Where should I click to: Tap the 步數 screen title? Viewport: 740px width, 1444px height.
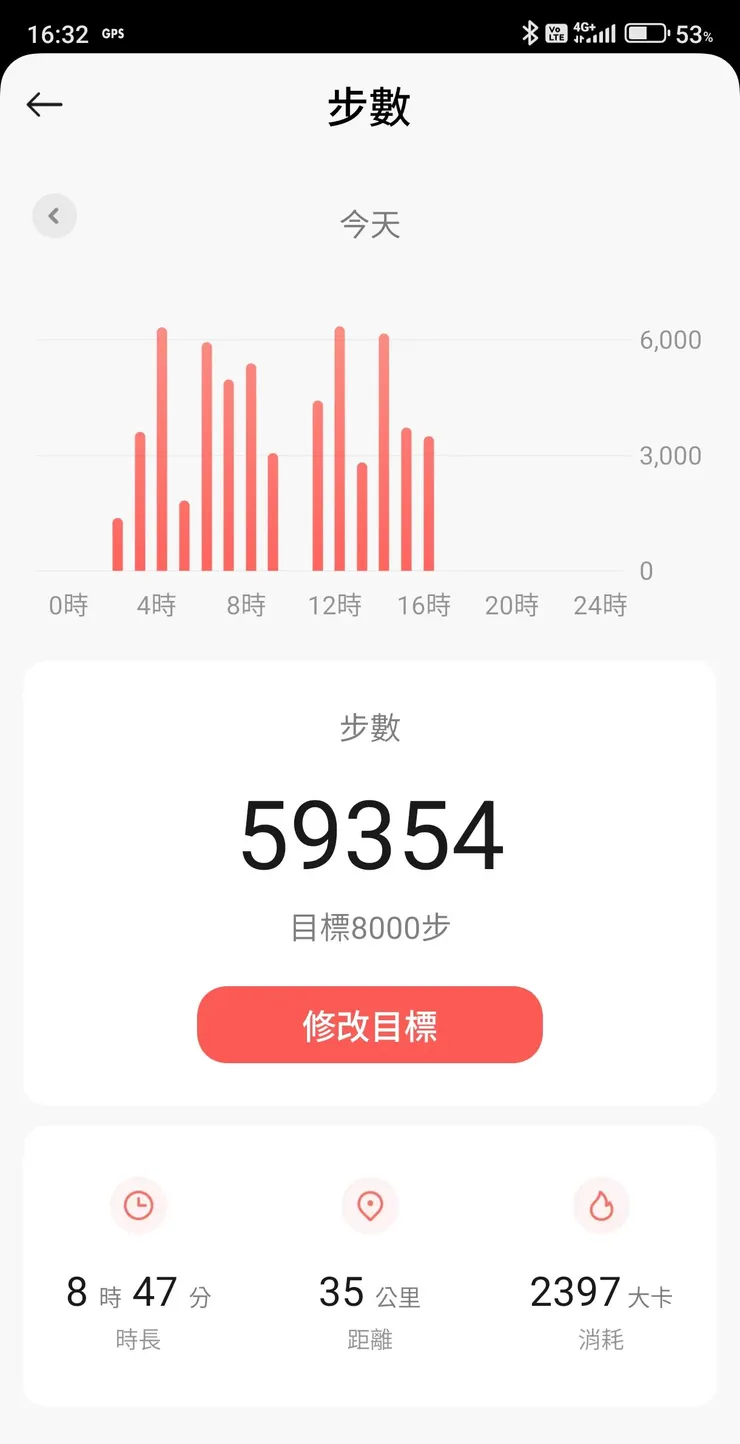(370, 107)
